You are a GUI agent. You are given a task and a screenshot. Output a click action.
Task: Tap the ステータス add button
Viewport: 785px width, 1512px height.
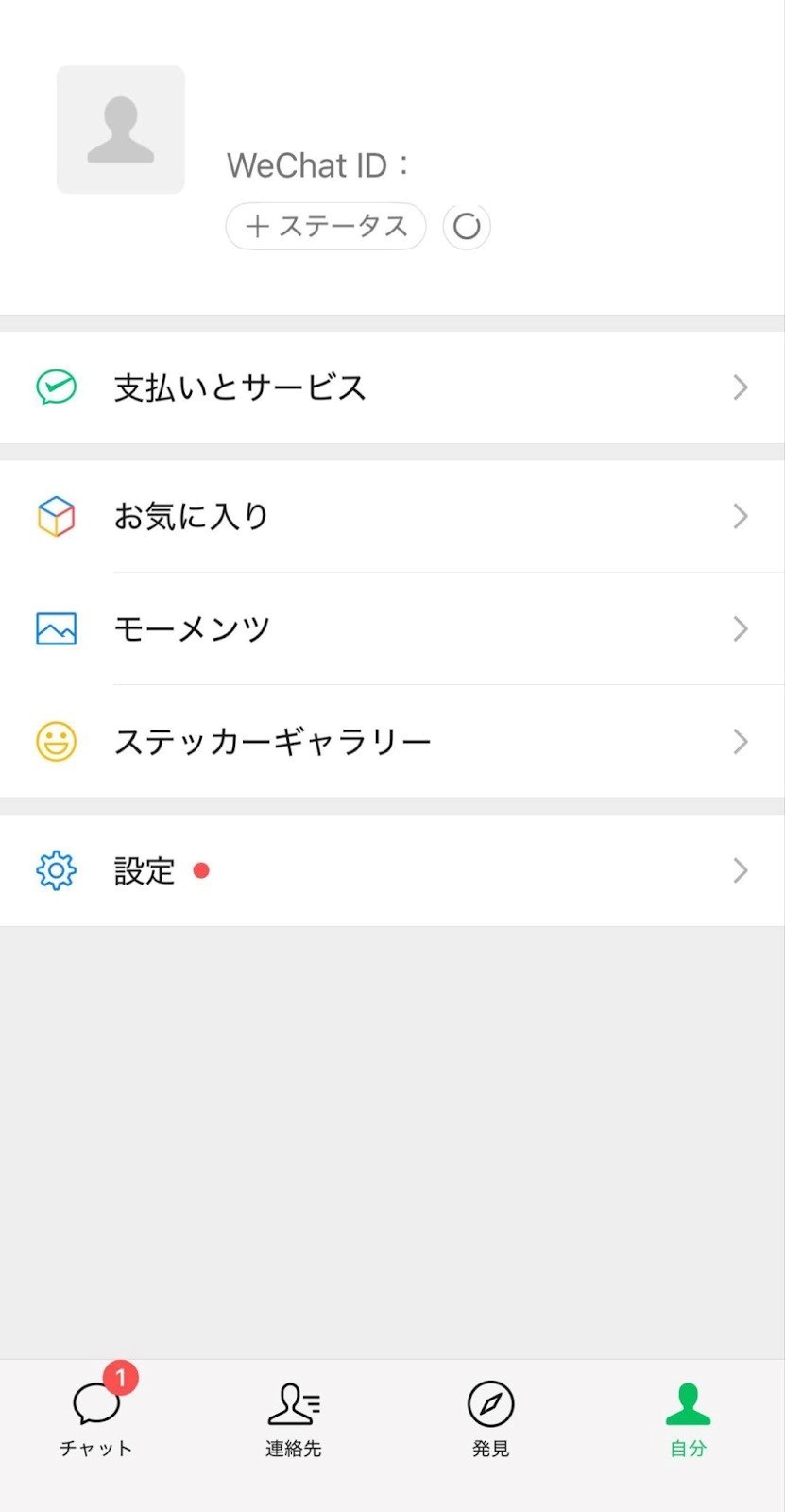tap(325, 226)
